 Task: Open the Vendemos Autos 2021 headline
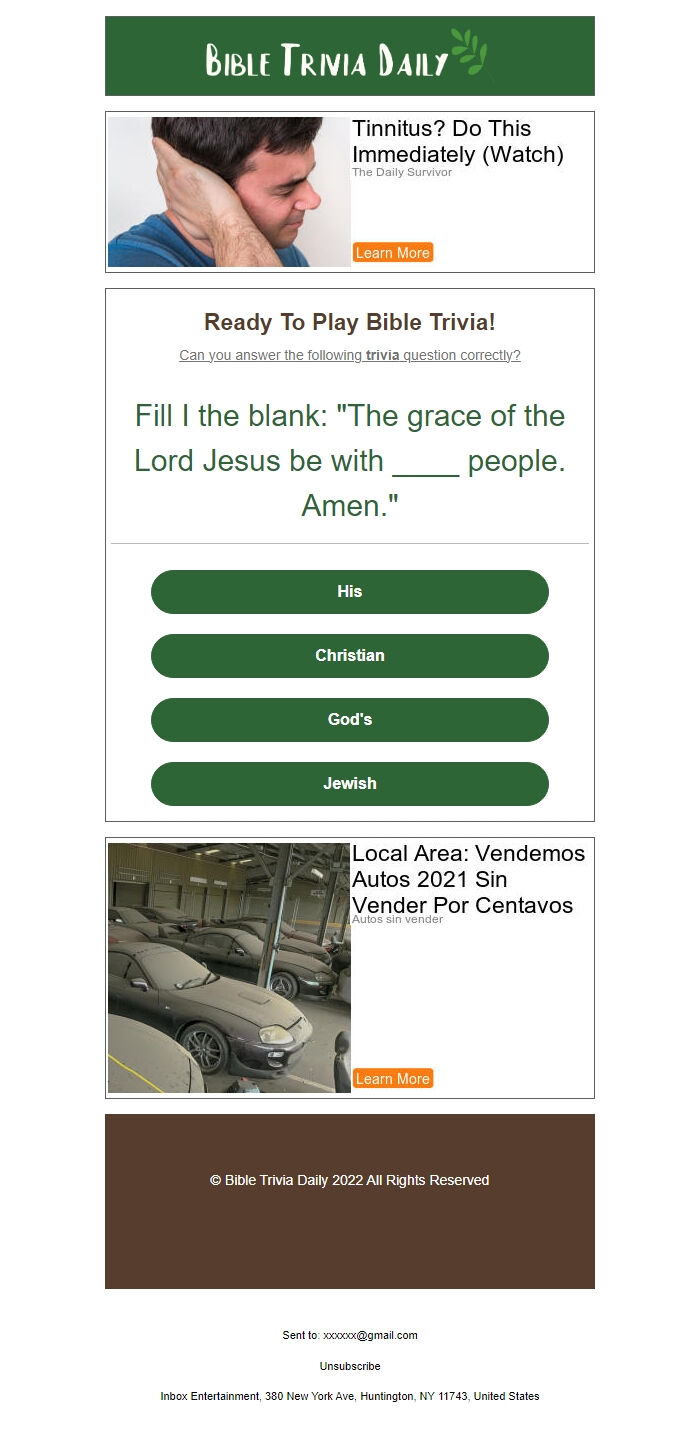pyautogui.click(x=468, y=879)
